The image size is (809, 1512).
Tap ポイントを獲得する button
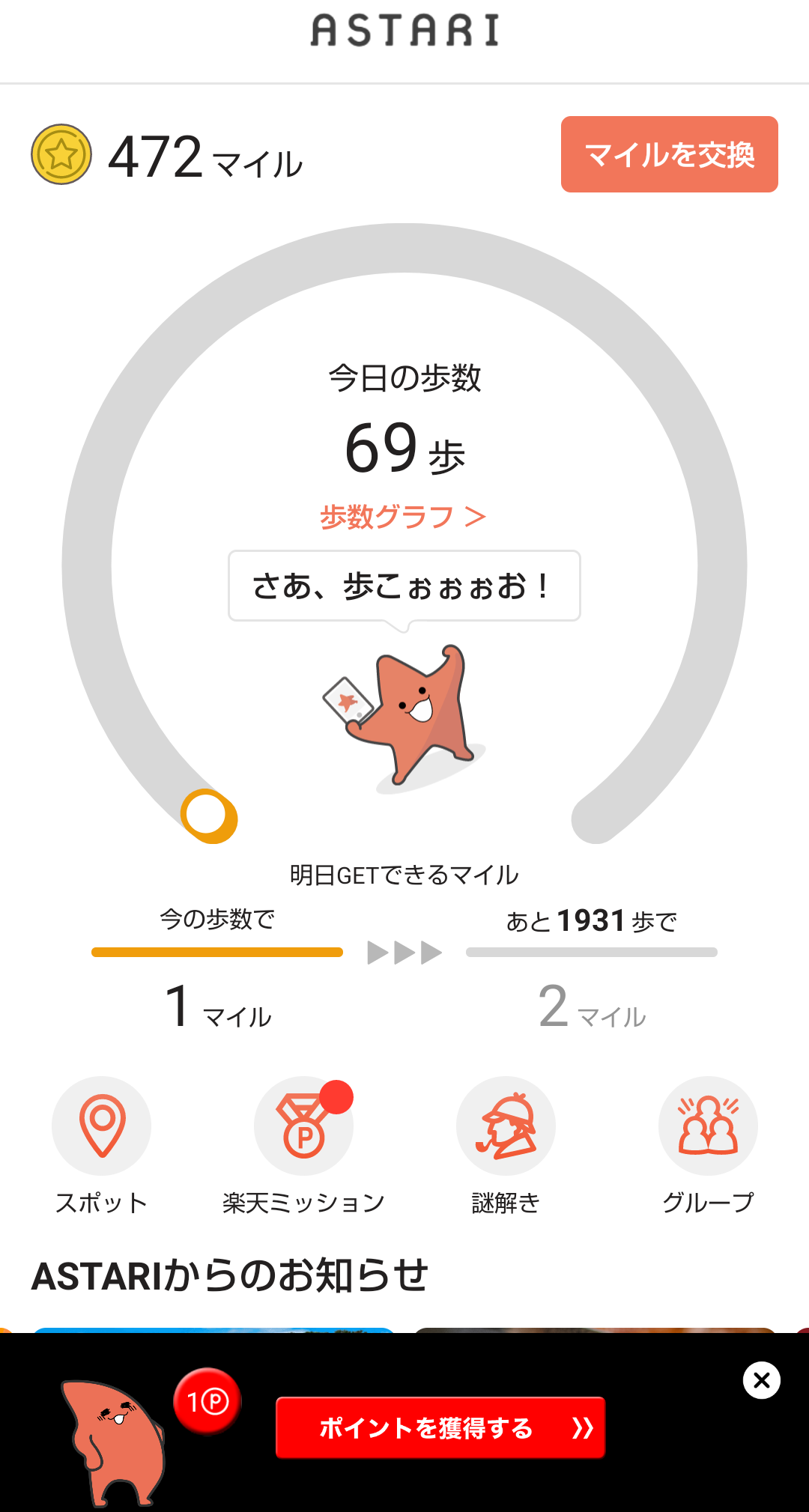click(440, 1427)
